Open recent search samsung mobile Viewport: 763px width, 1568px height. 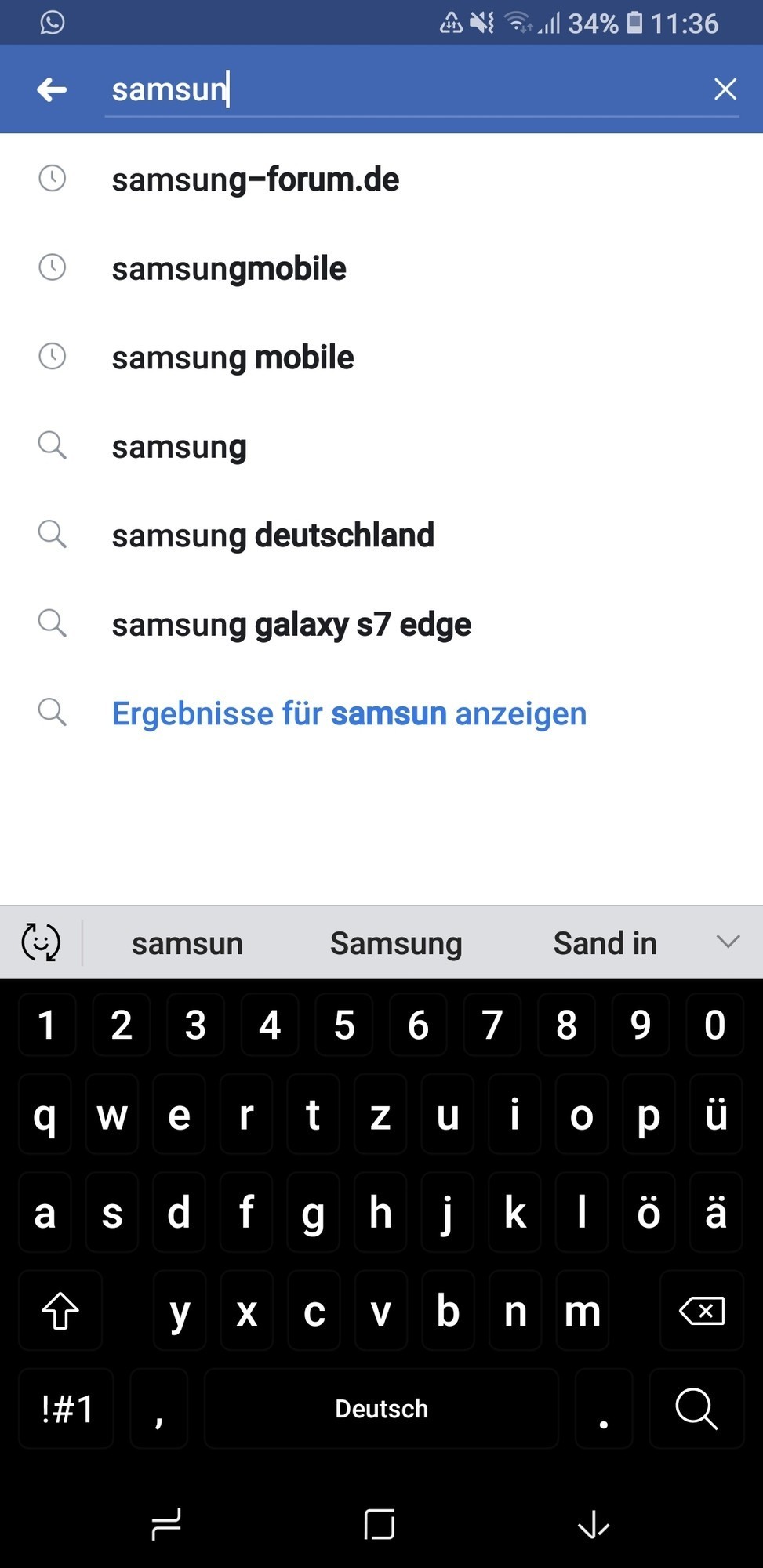tap(233, 358)
